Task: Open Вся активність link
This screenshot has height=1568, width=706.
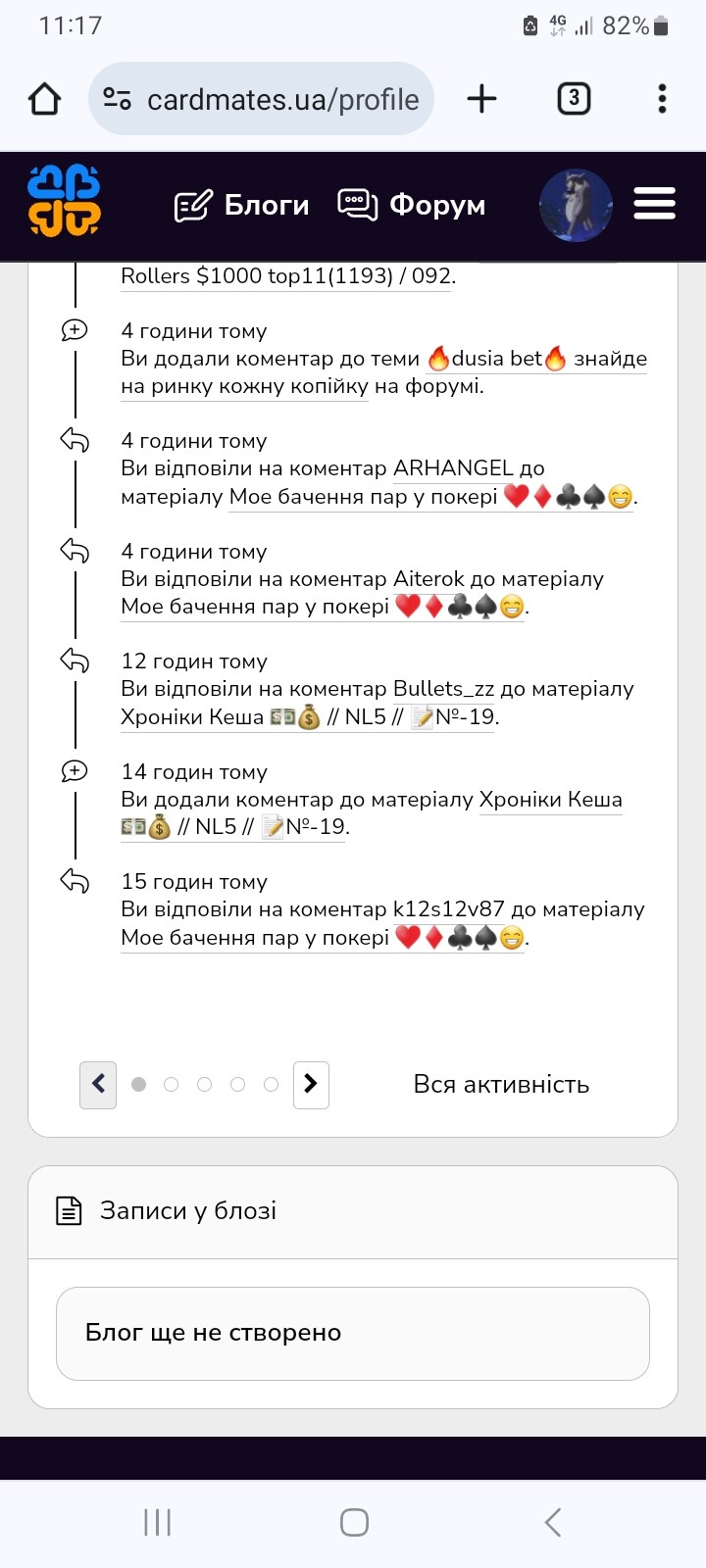Action: [x=501, y=1084]
